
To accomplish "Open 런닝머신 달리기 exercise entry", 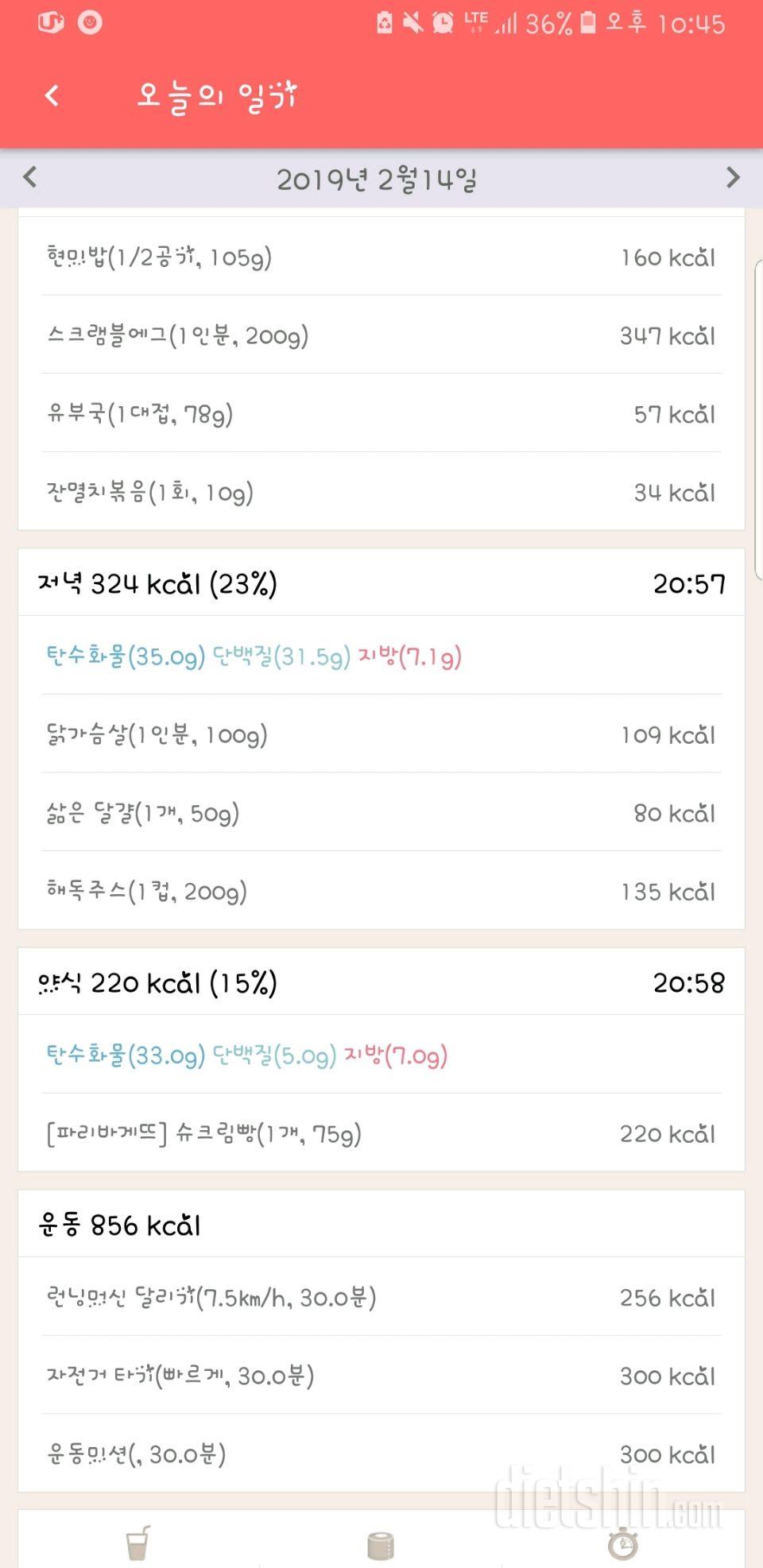I will pos(381,1297).
